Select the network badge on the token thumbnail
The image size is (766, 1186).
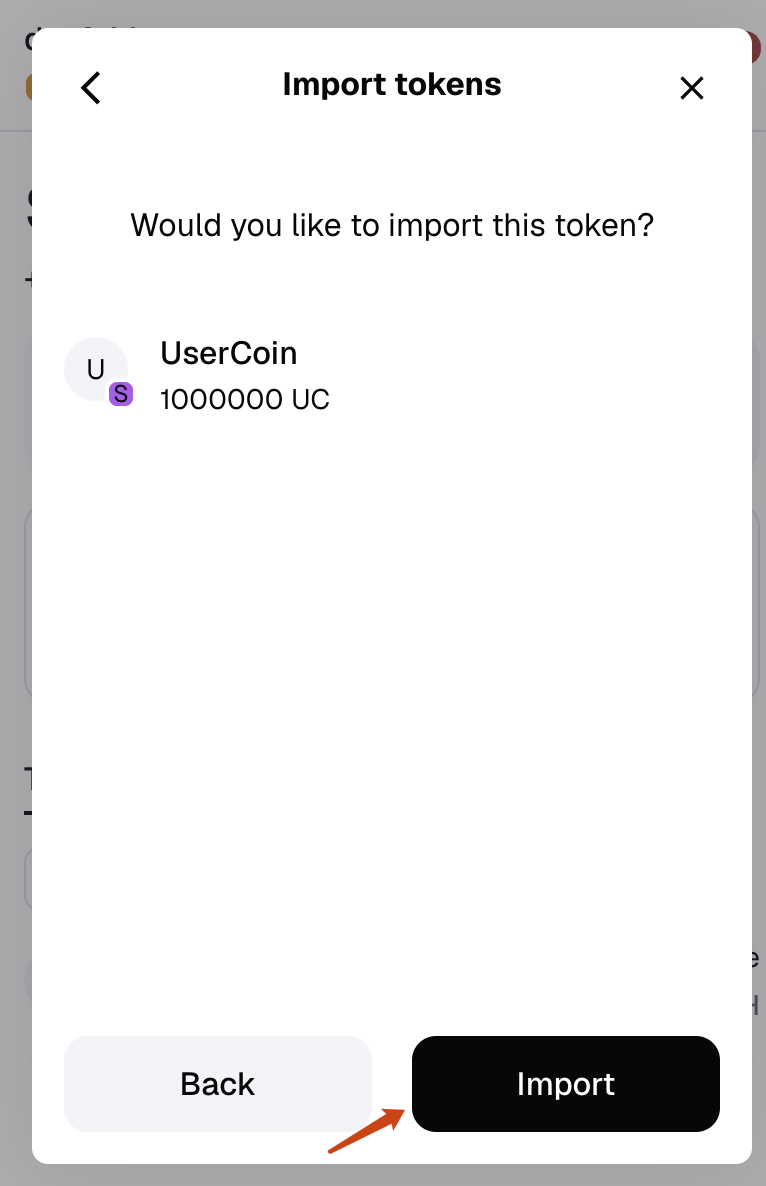121,394
